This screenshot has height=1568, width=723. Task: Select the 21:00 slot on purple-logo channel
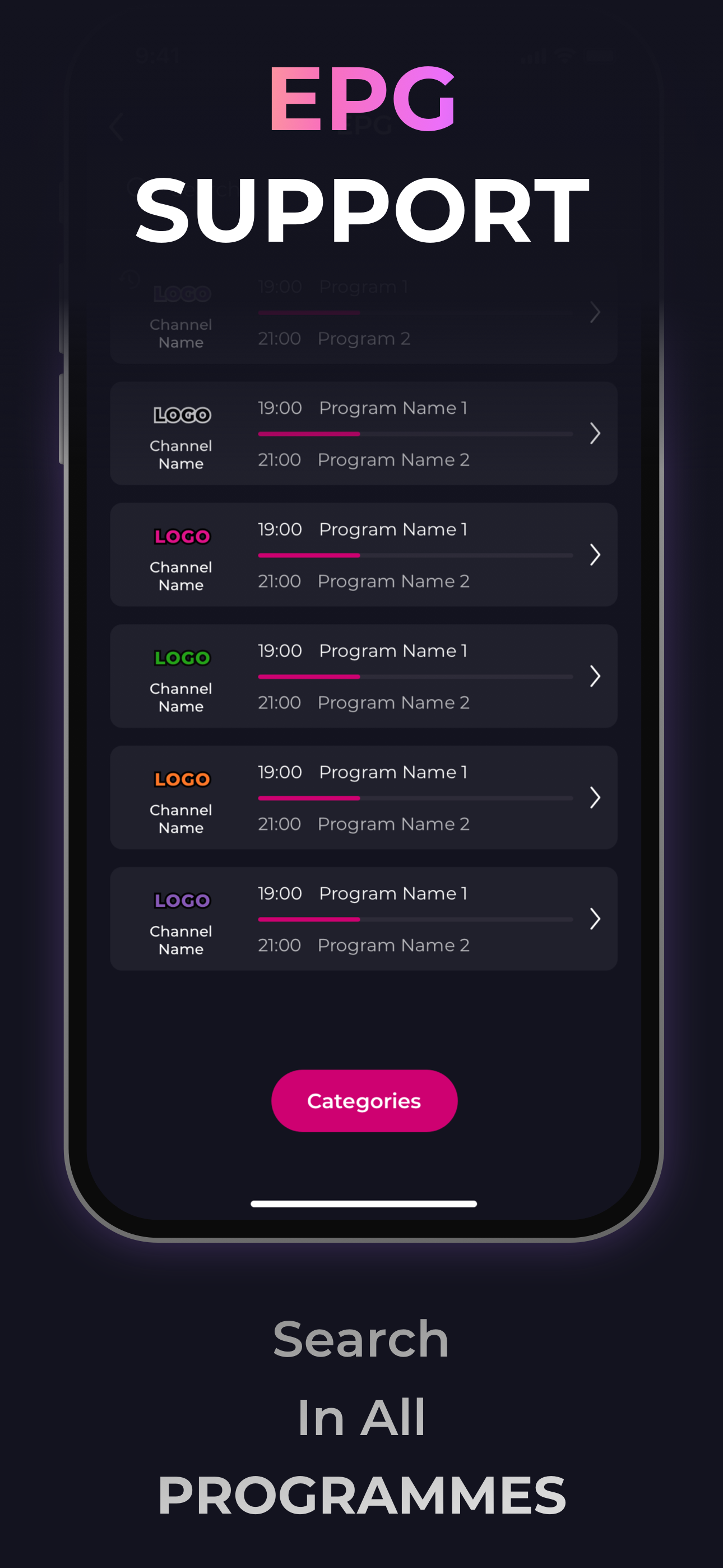pos(281,945)
